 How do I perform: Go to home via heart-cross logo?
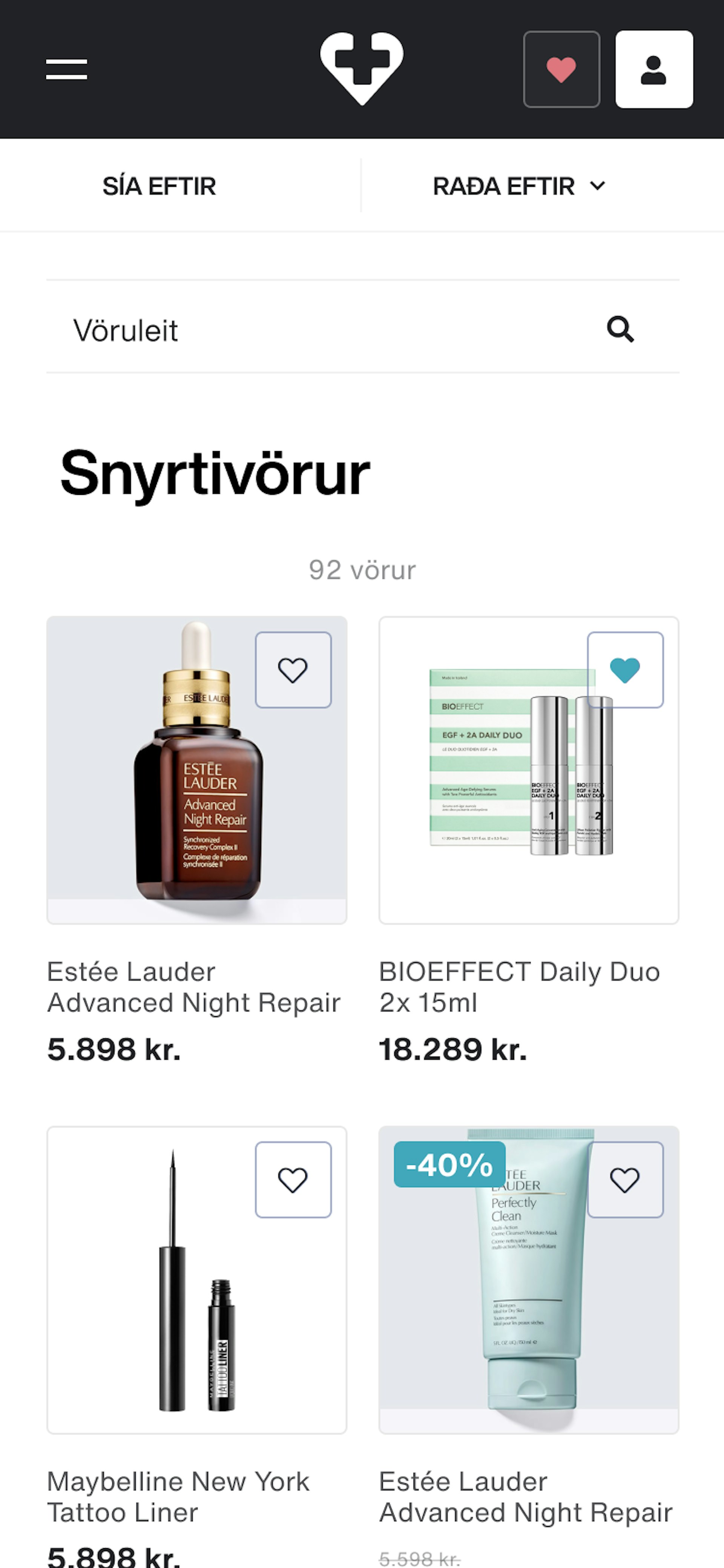click(x=361, y=68)
